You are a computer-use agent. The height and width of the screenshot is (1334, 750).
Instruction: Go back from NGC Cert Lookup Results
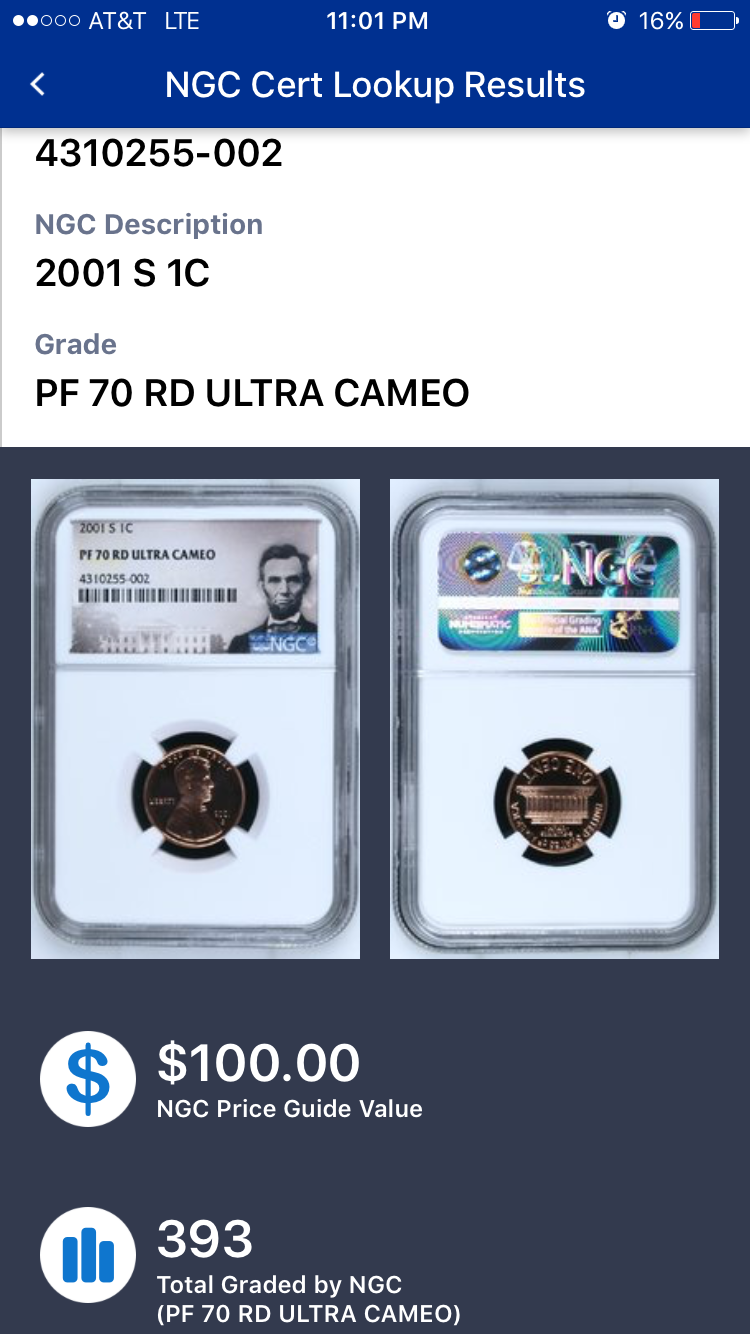[38, 85]
